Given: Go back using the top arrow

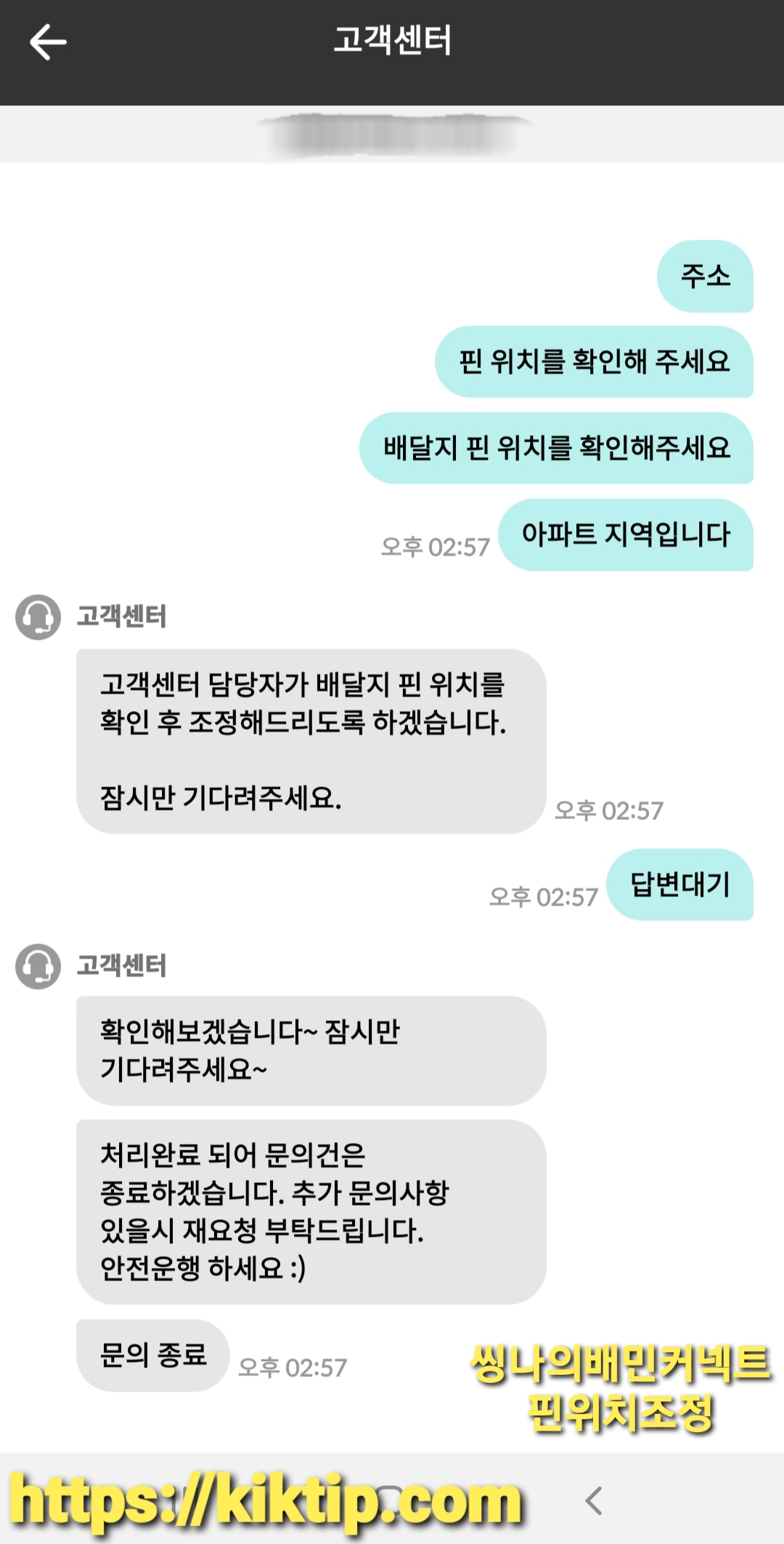Looking at the screenshot, I should [48, 42].
